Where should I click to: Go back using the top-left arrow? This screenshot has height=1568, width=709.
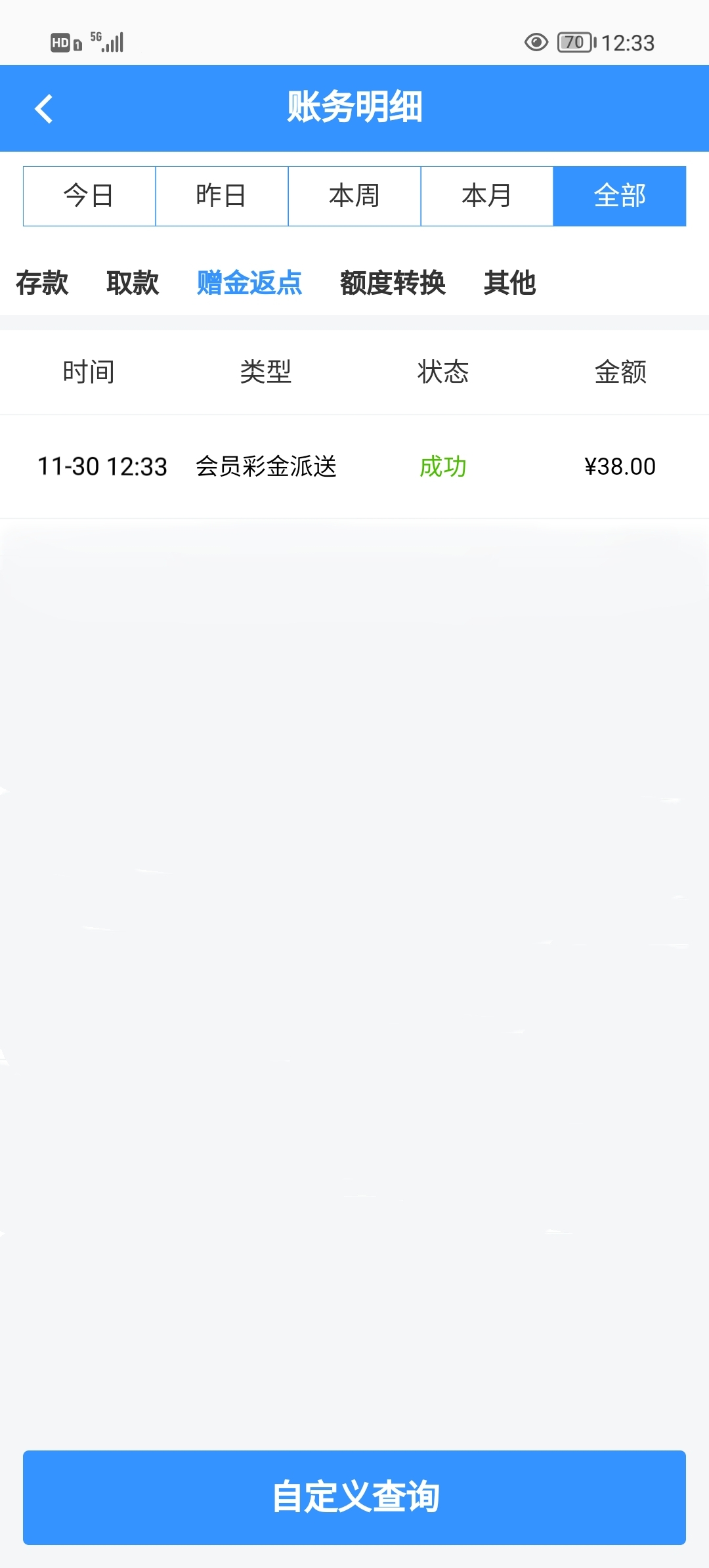tap(44, 108)
